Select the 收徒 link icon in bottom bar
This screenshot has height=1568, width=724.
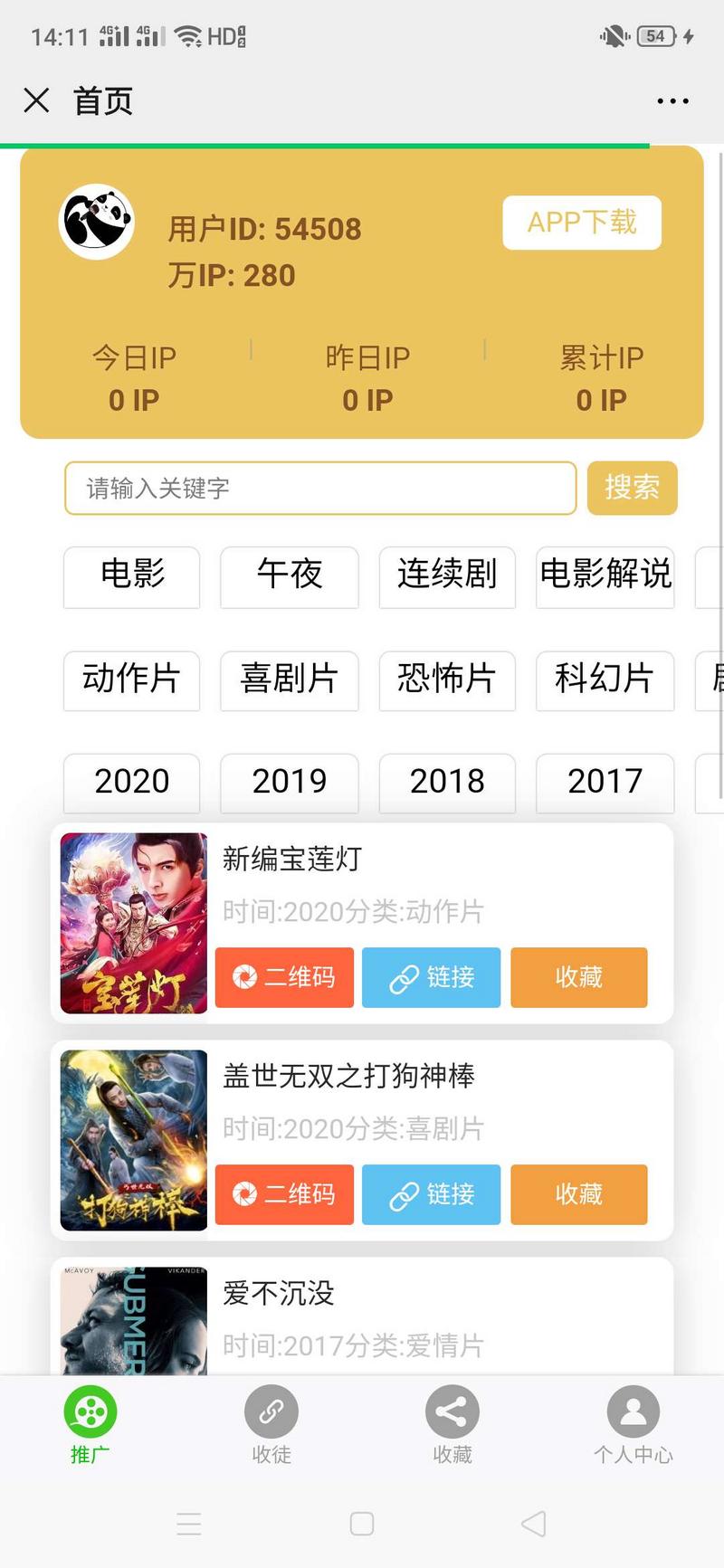pyautogui.click(x=270, y=1411)
